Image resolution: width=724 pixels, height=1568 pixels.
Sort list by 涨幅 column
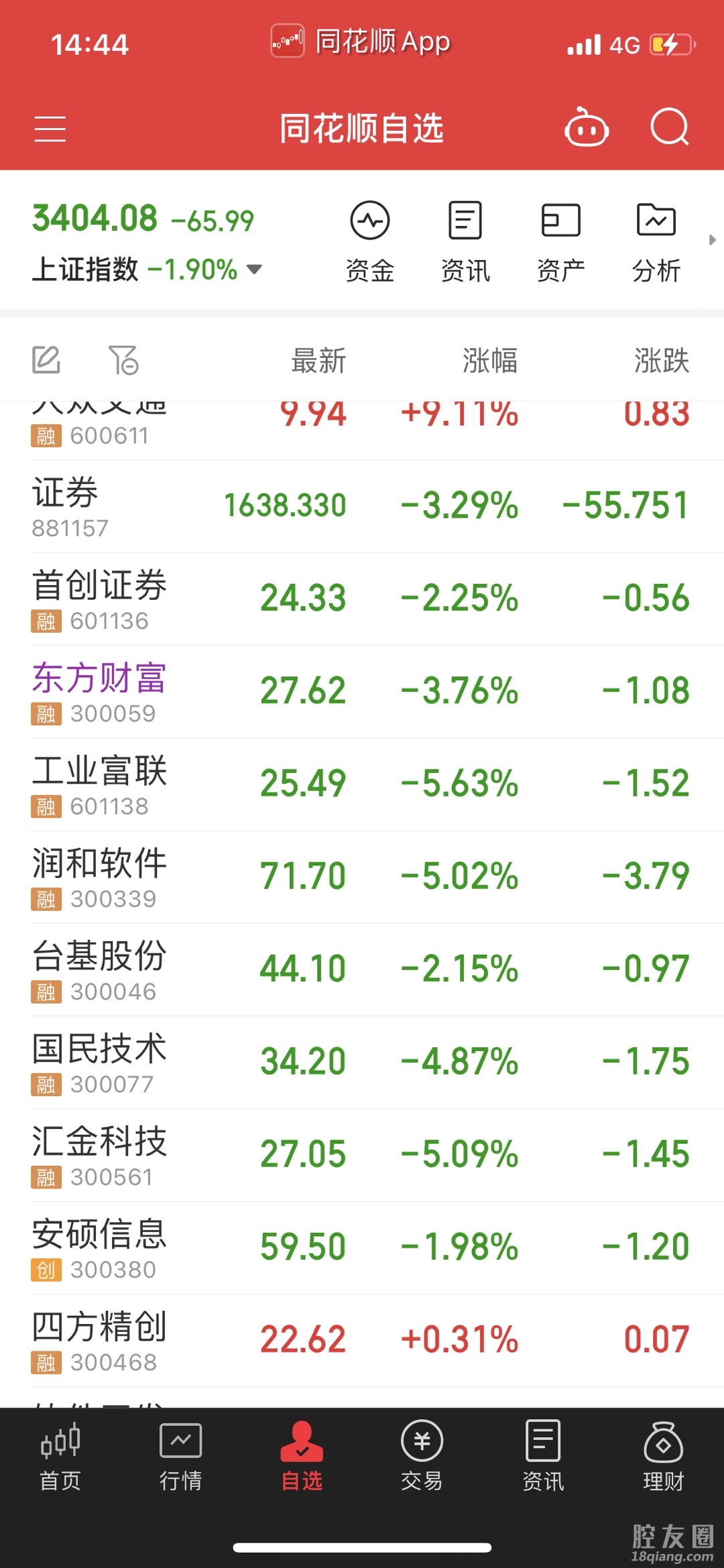(490, 361)
